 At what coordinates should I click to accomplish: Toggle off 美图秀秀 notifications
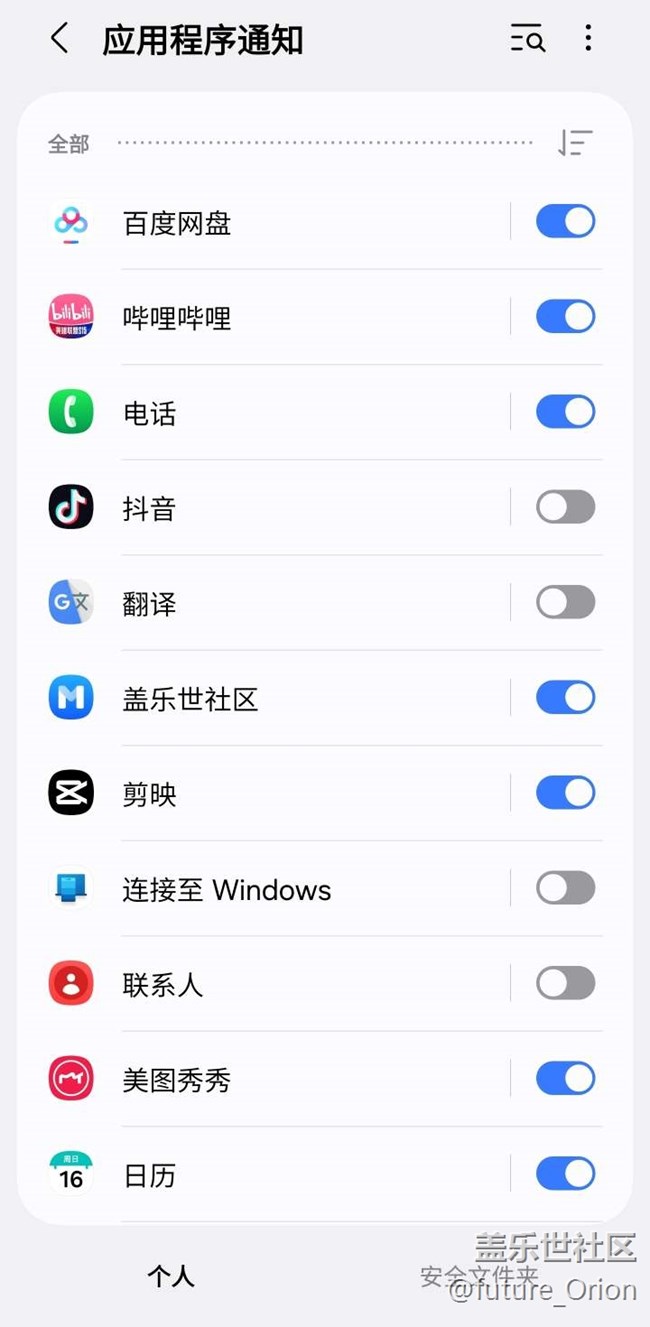[x=565, y=1078]
